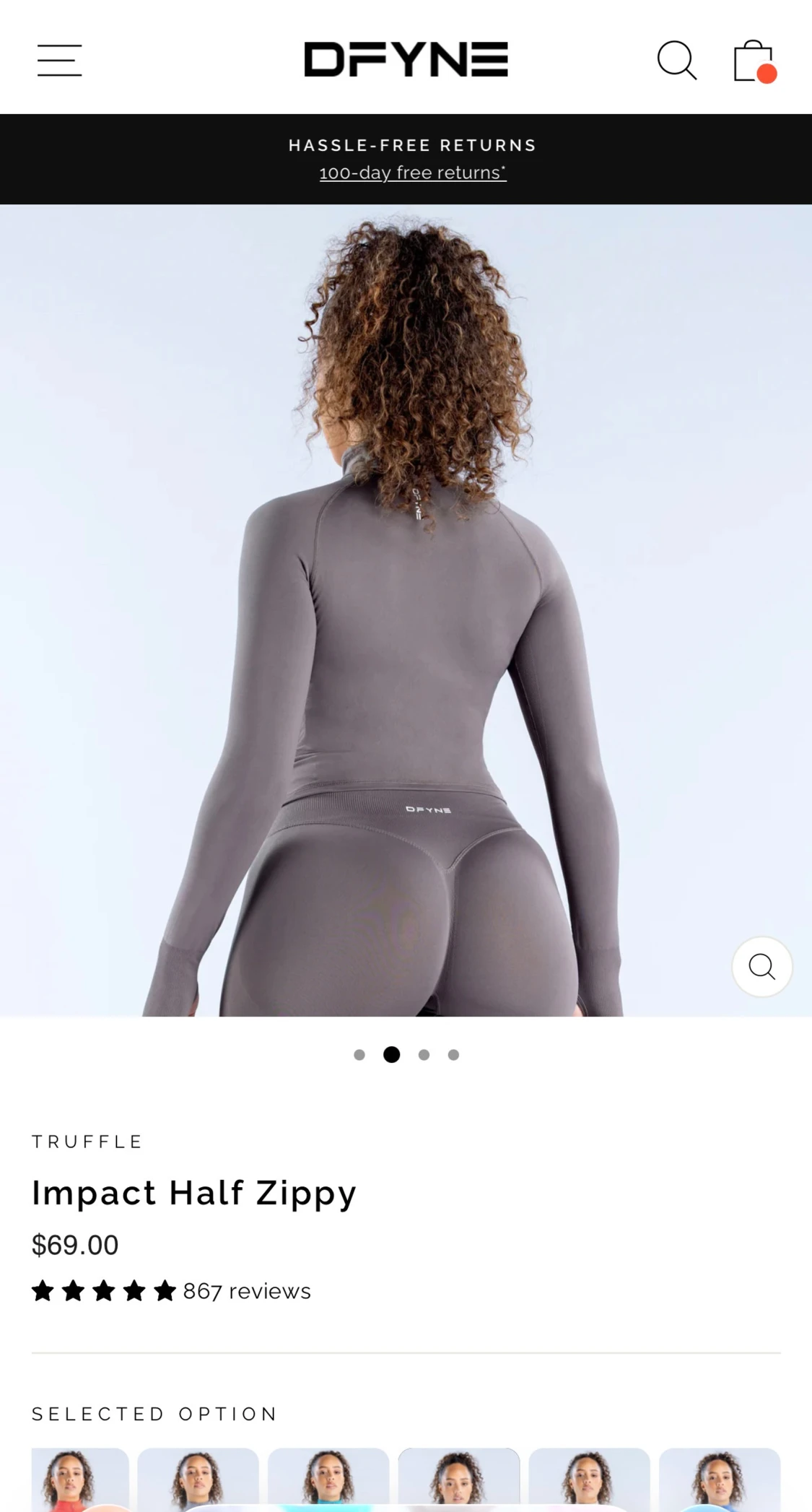Select the last color option swatch
812x1512 pixels.
(720, 1480)
